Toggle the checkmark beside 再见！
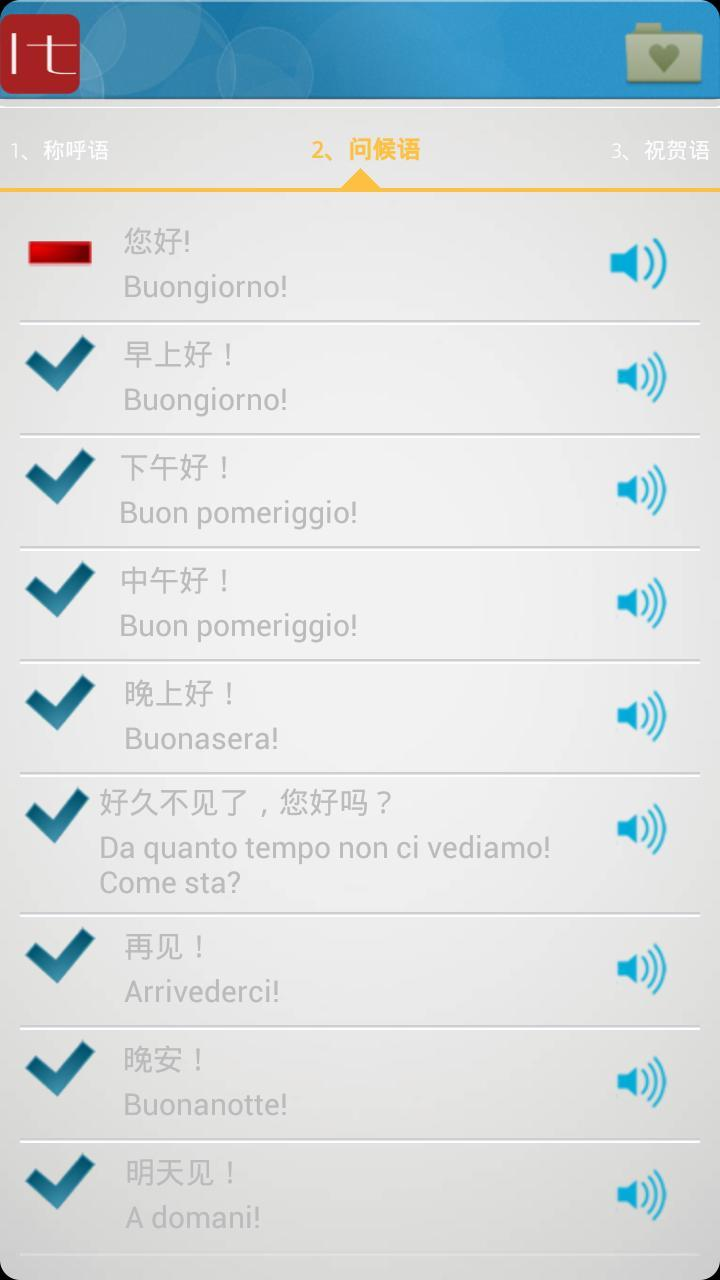720x1280 pixels. [x=60, y=955]
